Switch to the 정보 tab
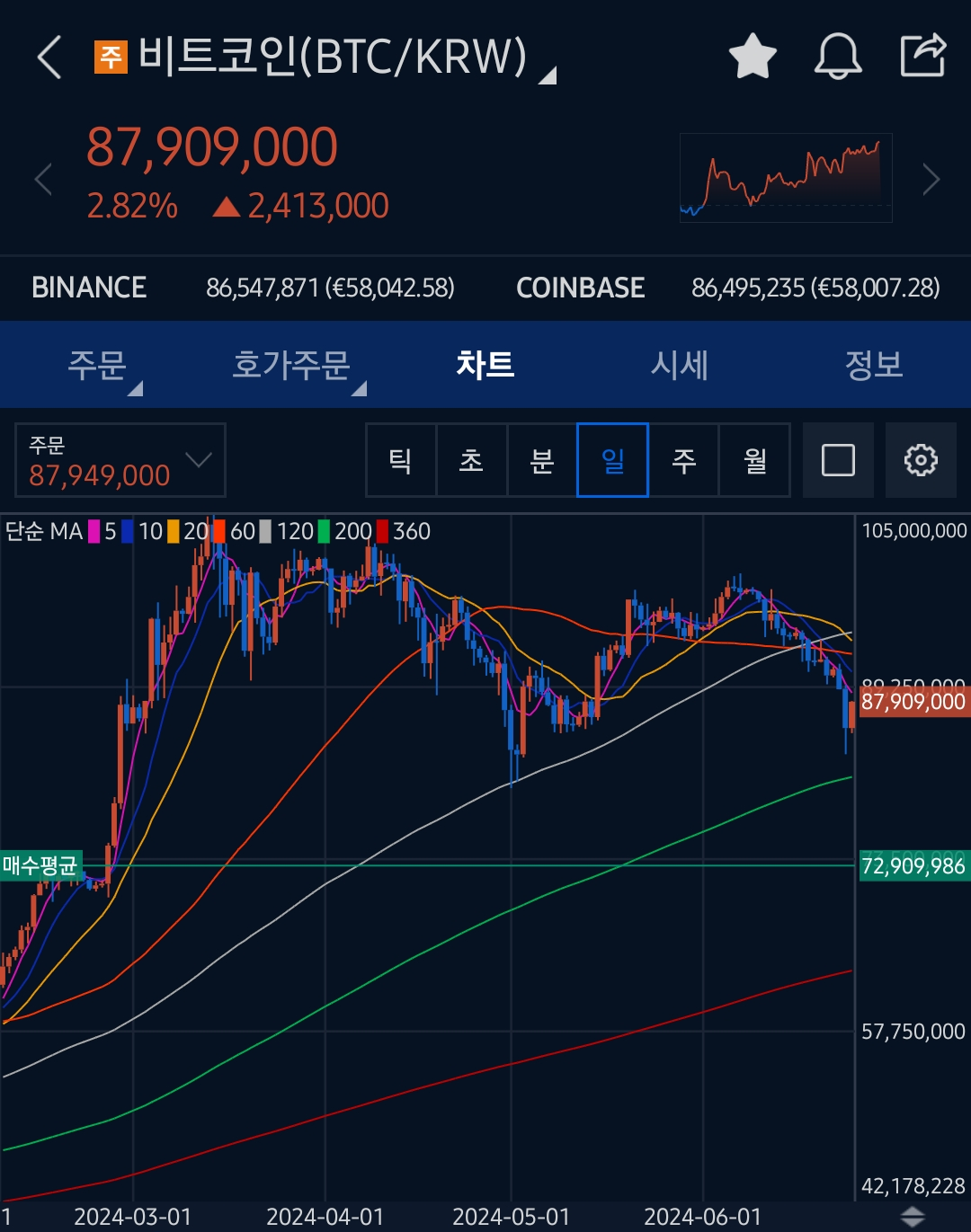This screenshot has width=971, height=1232. point(873,365)
